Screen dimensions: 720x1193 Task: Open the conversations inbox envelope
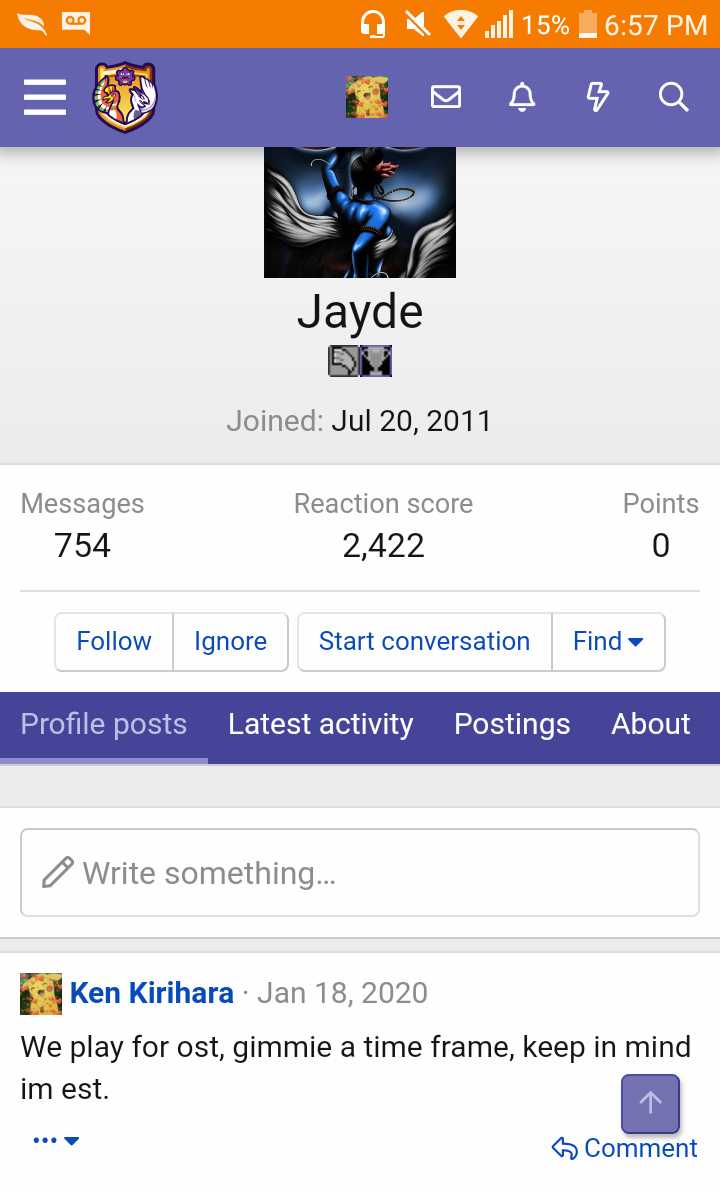tap(446, 97)
